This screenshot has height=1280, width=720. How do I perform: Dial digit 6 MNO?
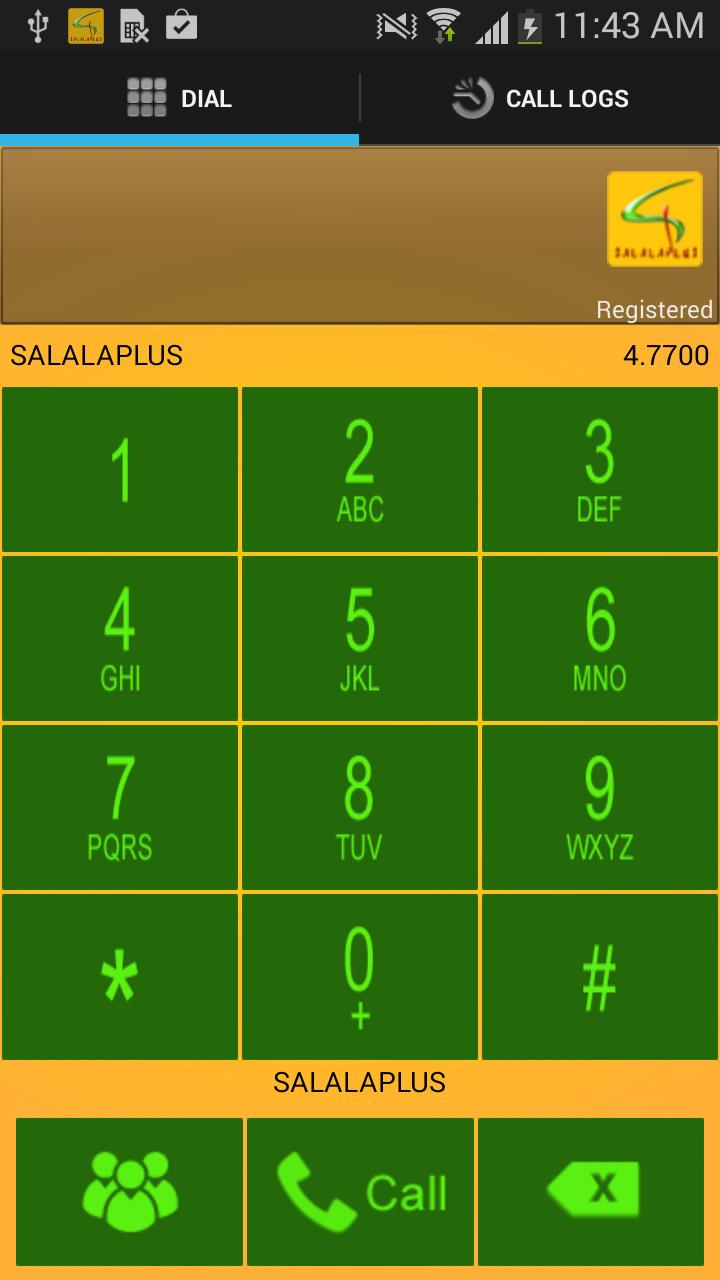600,638
